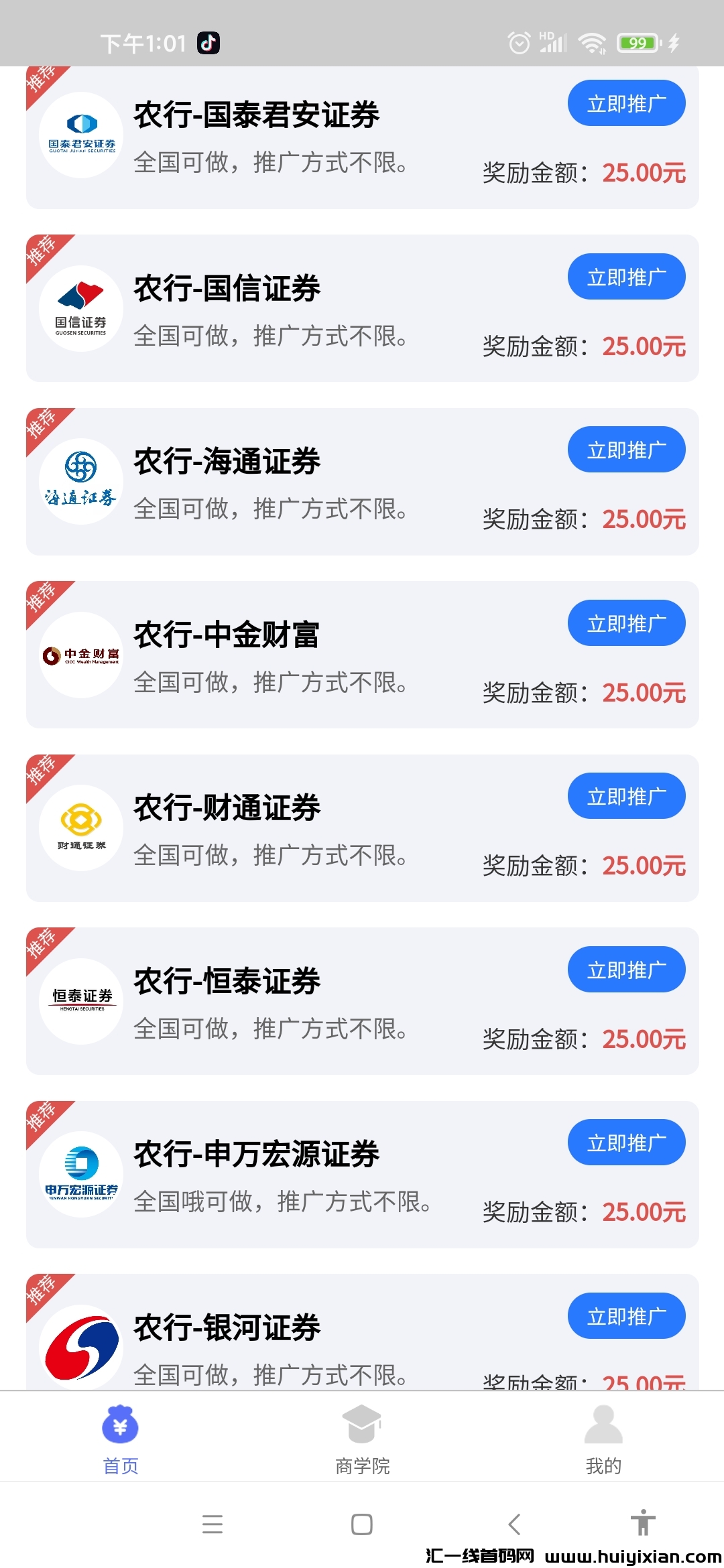Tap 立即推广 on 农行-银河证券
Screen dimensions: 724x1568
626,1316
